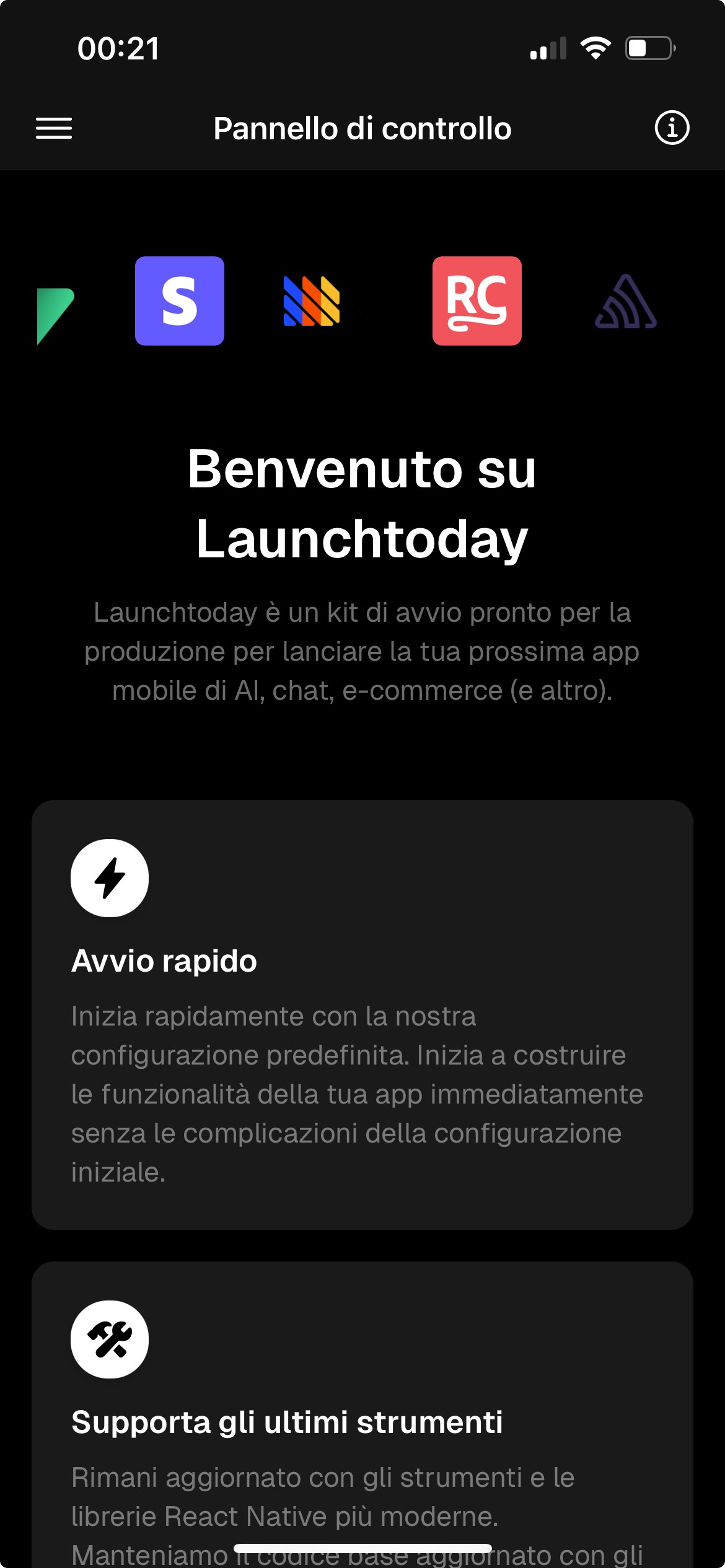
Task: Open the hamburger navigation menu
Action: point(55,129)
